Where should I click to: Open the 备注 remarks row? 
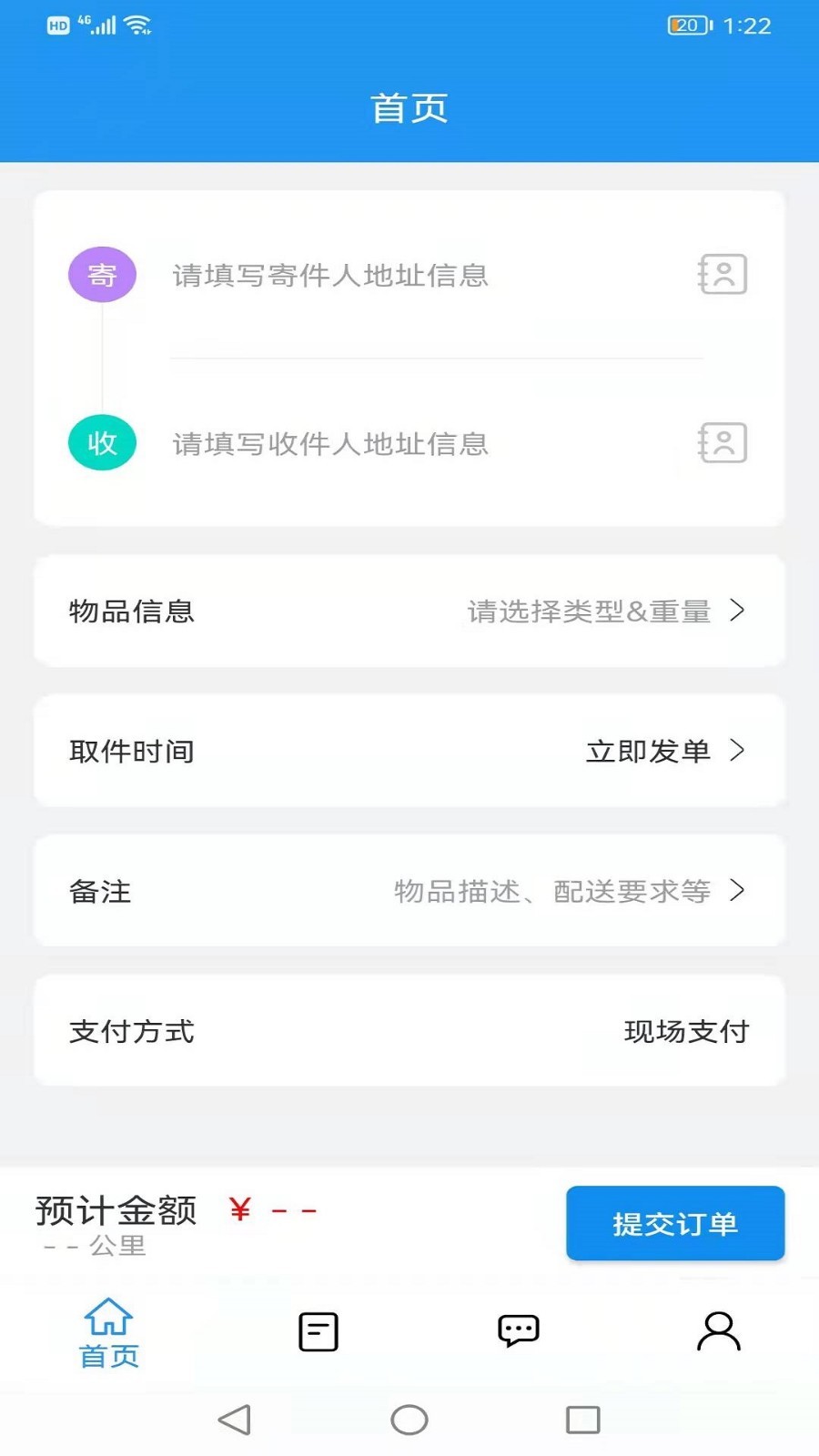(409, 891)
